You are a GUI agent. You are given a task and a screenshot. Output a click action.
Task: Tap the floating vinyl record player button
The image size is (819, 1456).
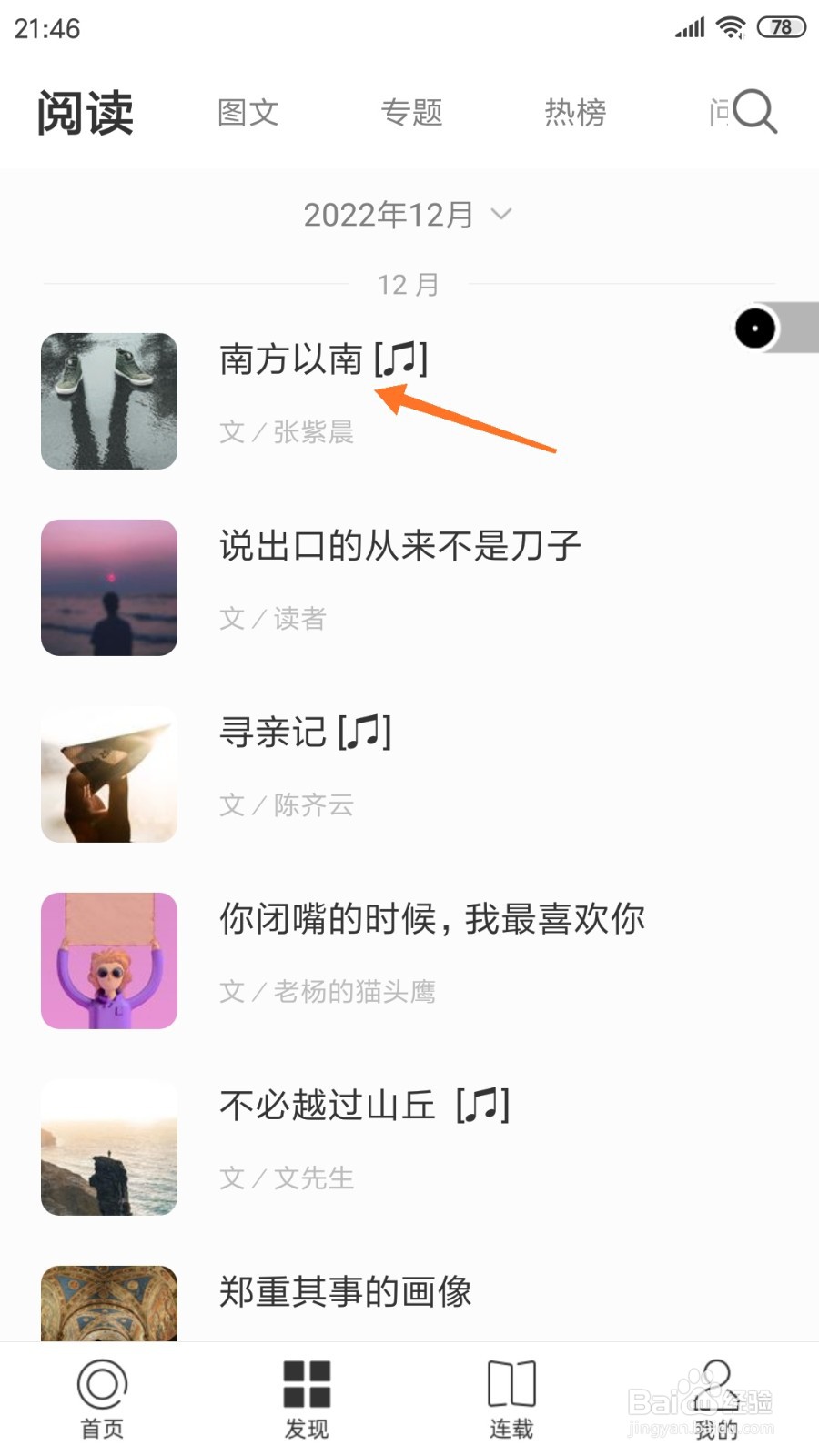[x=755, y=329]
